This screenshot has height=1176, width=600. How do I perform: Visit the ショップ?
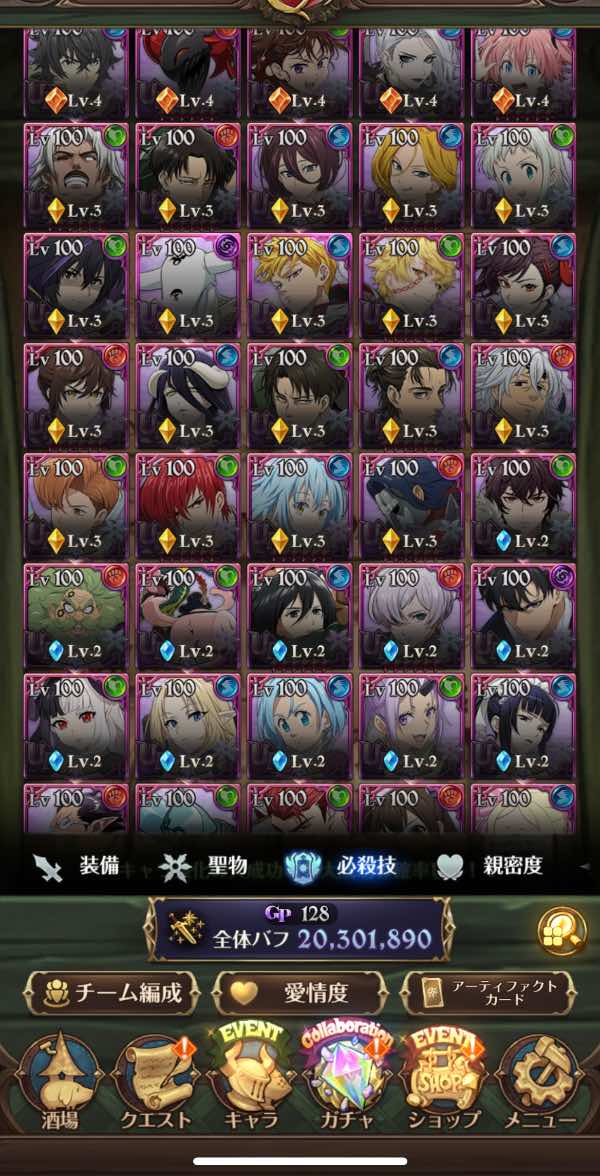point(444,1085)
